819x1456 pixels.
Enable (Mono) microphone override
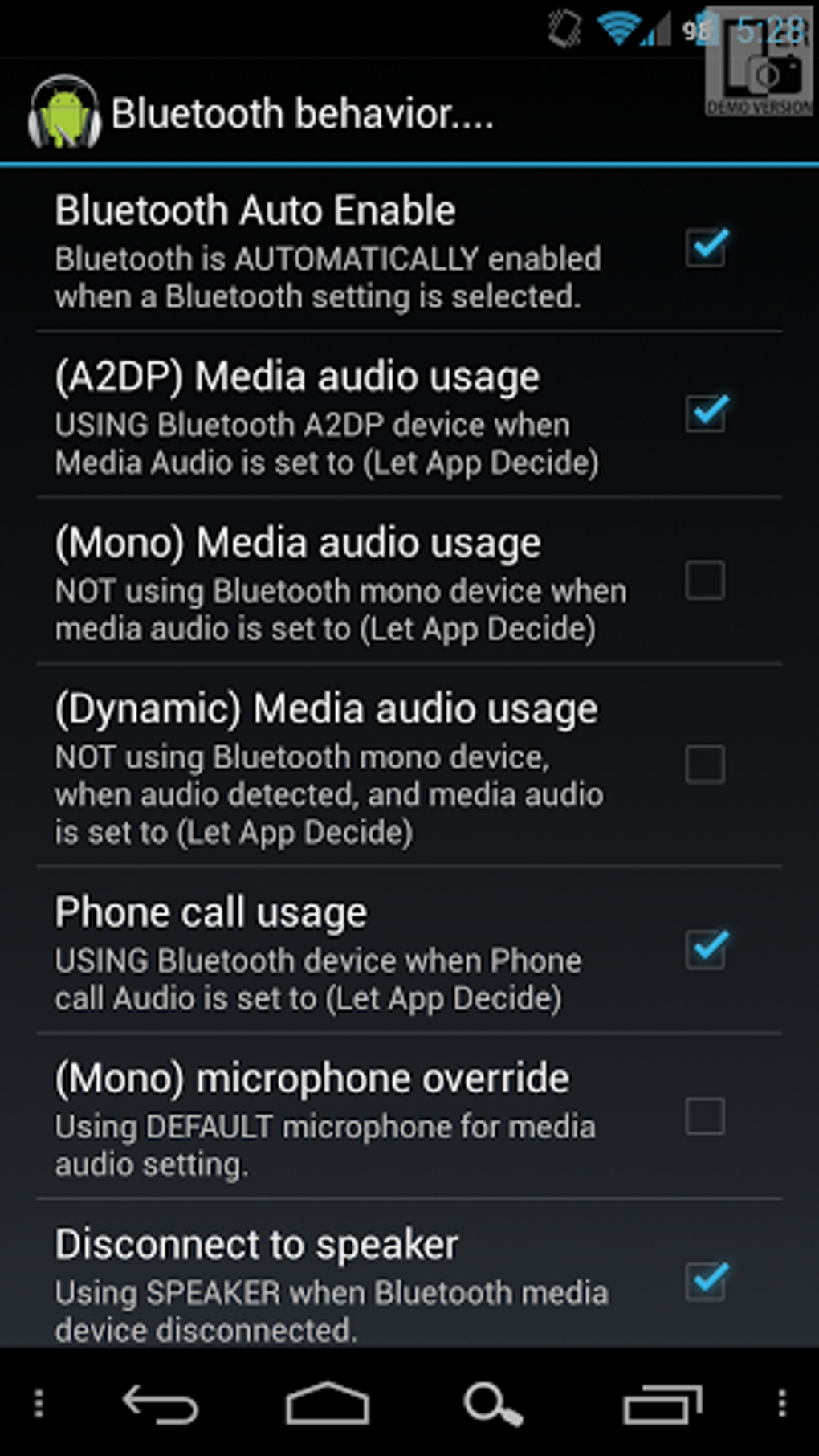706,1116
